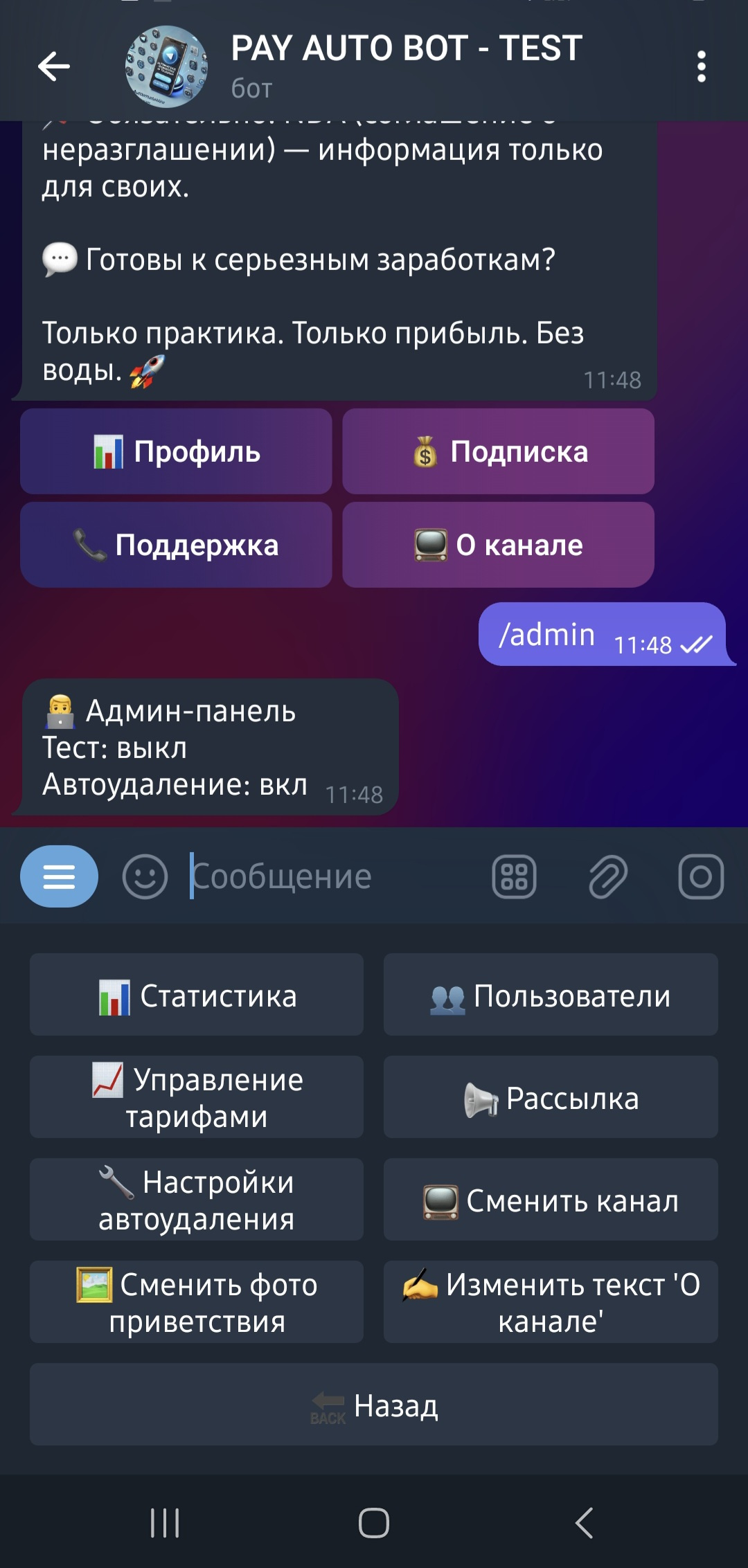Tap the Профиль inline button
The image size is (748, 1568).
[176, 451]
